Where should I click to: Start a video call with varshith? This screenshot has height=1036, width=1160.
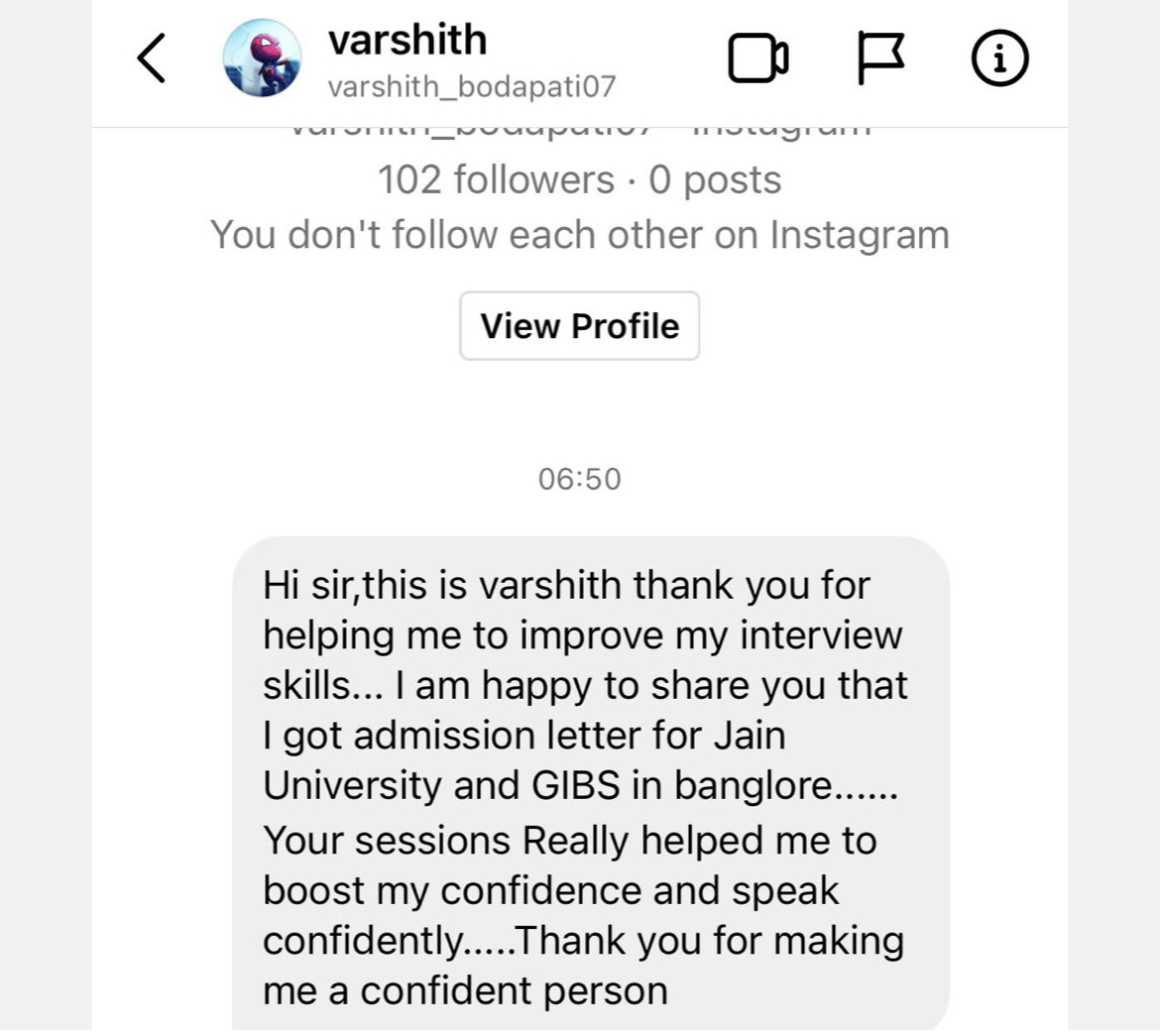pos(757,58)
